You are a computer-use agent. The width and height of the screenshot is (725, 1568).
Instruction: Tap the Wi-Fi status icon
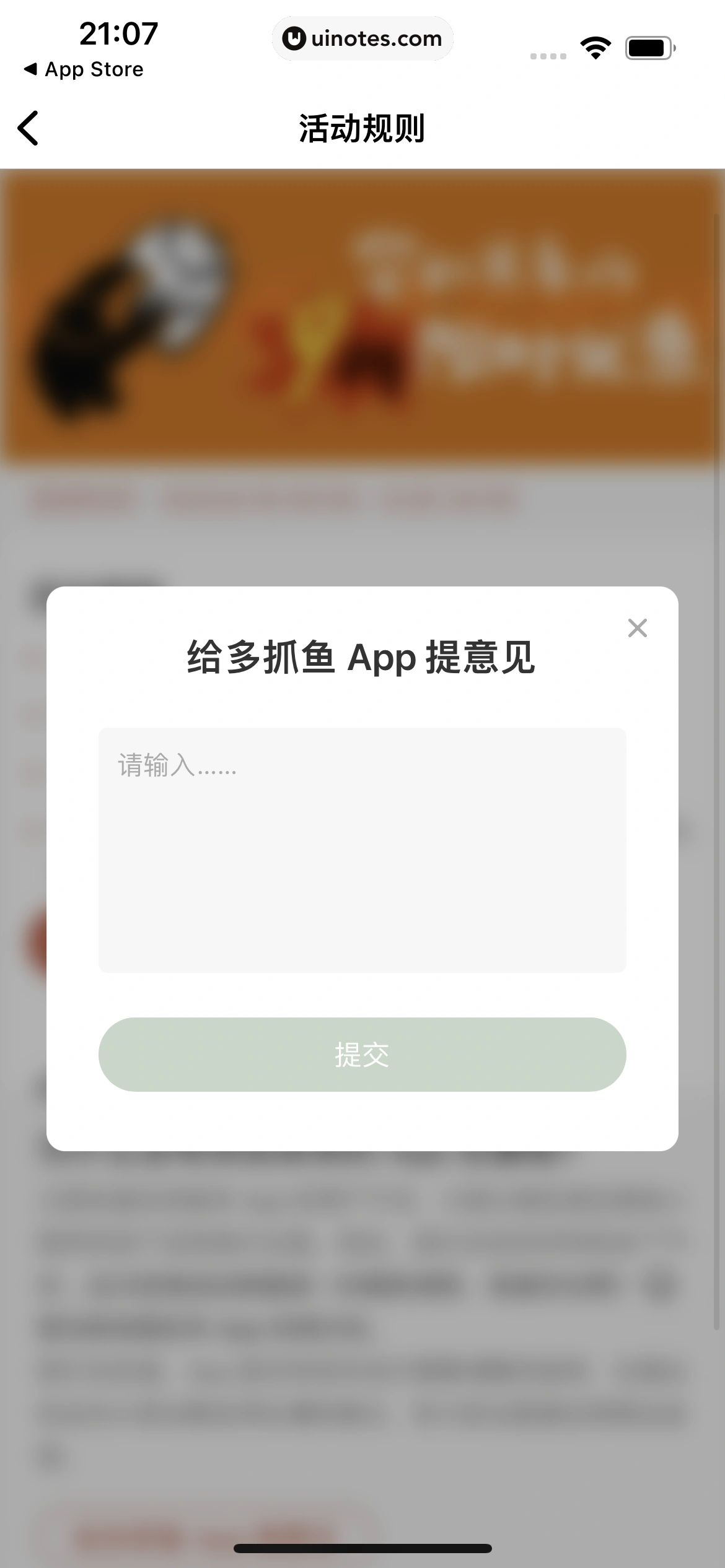point(596,46)
